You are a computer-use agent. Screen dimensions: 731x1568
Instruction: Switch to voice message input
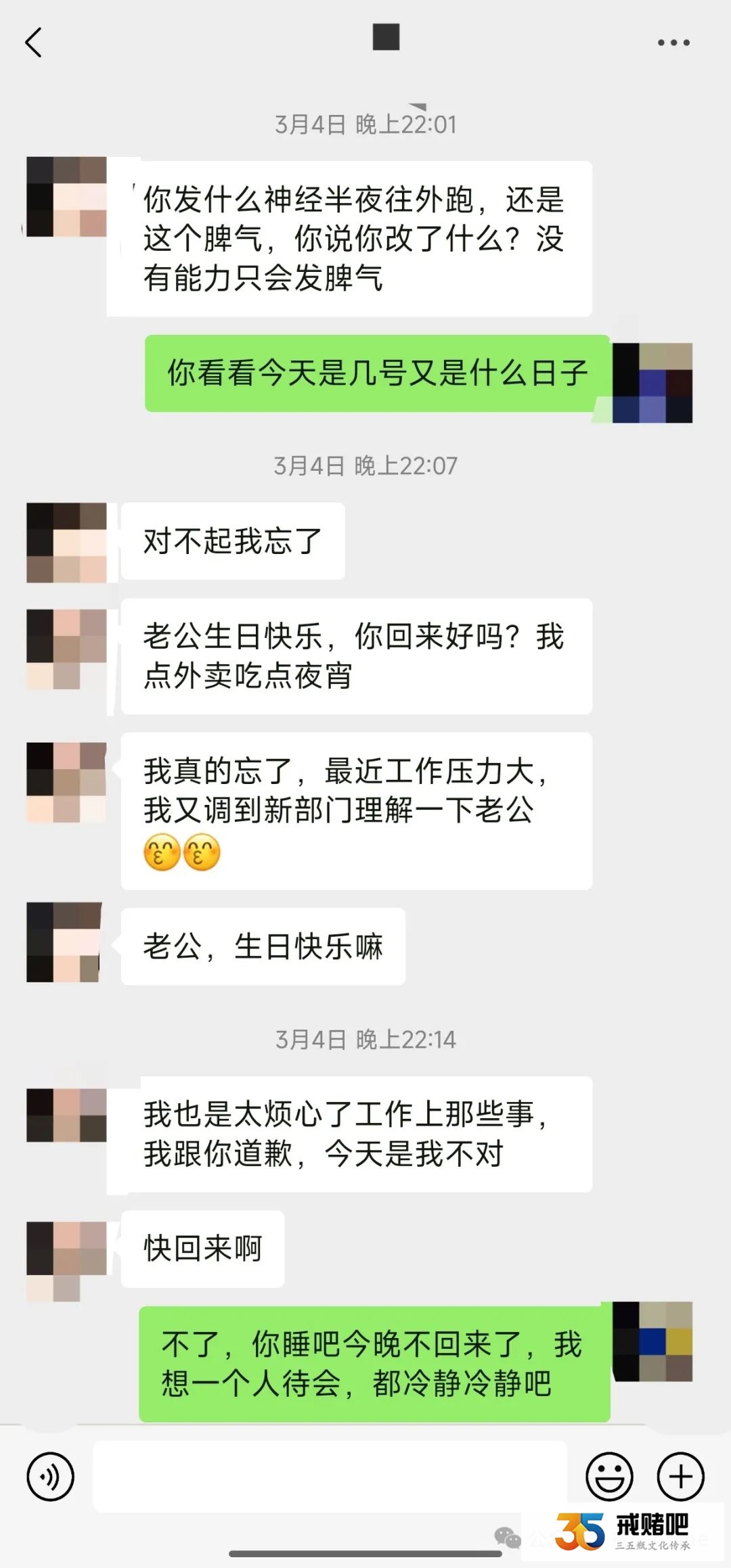tap(50, 1476)
